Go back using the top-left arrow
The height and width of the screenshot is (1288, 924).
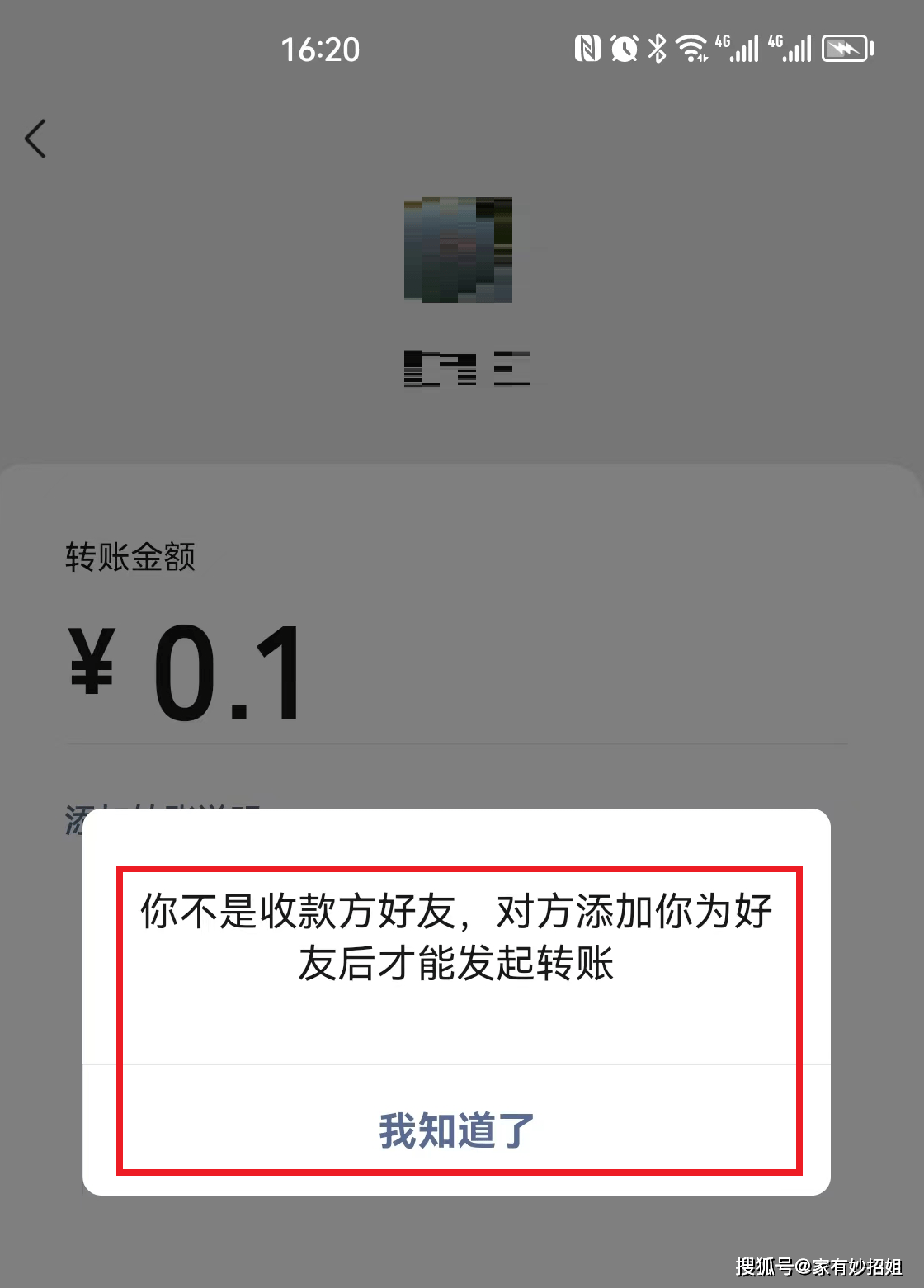pyautogui.click(x=35, y=139)
